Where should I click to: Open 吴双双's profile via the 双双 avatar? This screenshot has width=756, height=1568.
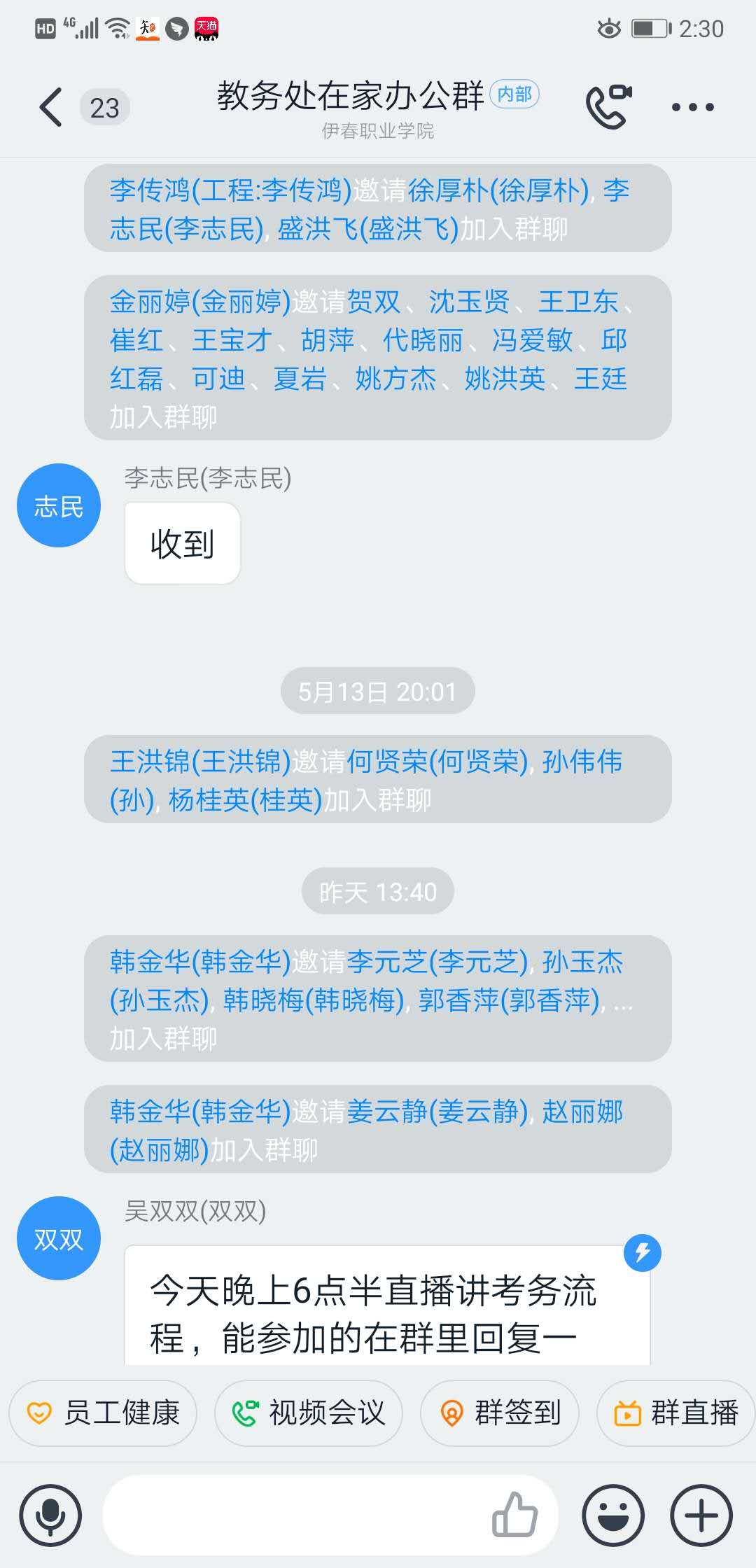tap(57, 1238)
